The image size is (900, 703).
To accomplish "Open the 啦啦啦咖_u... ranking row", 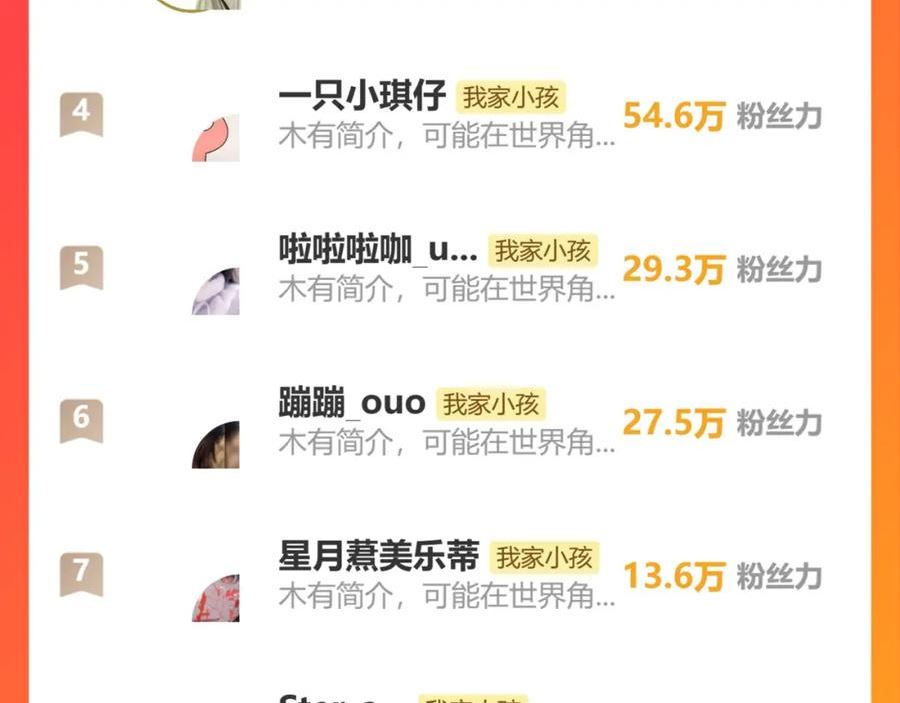I will [x=449, y=269].
